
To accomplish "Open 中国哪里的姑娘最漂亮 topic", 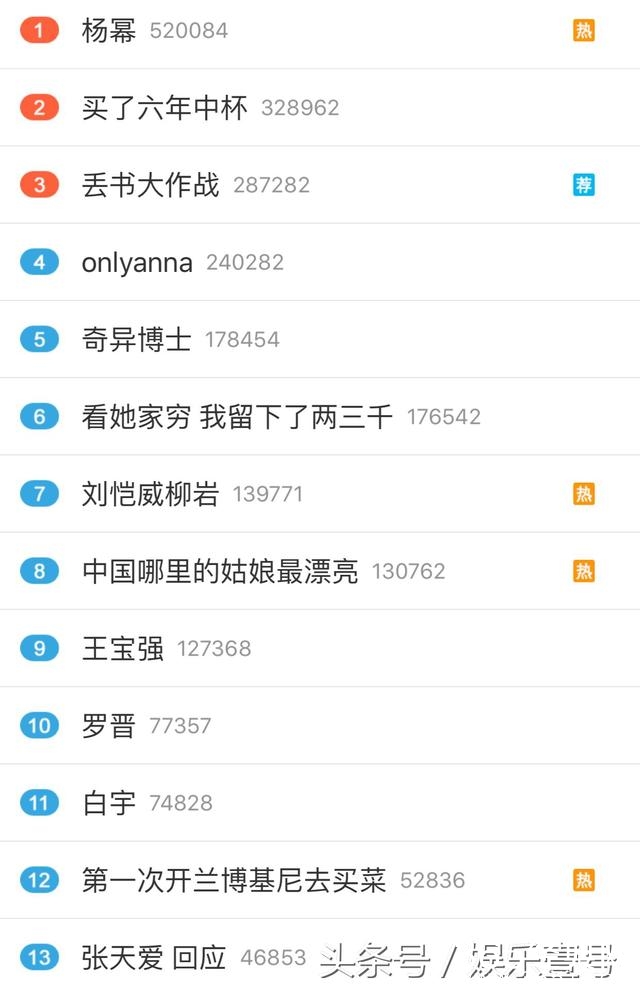I will tap(320, 571).
